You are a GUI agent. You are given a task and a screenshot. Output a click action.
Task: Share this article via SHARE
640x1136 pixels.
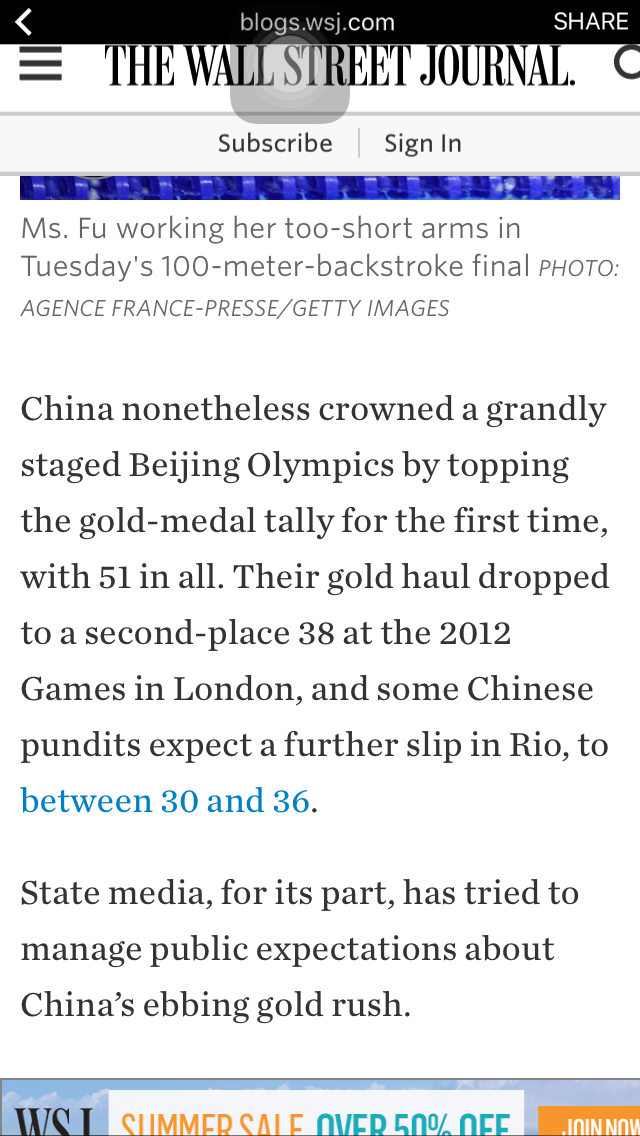click(x=590, y=22)
